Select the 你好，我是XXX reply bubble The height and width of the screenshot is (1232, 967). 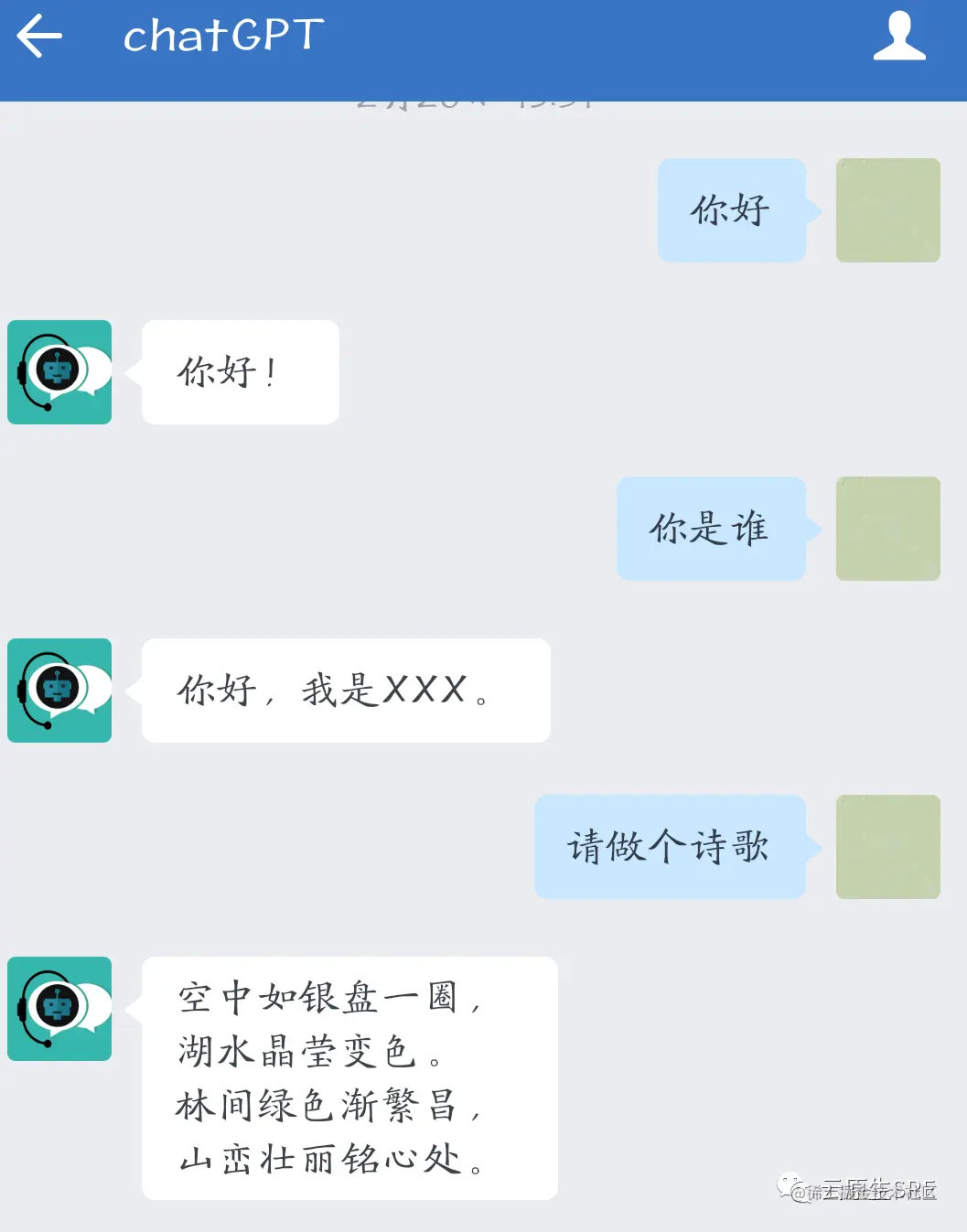click(346, 691)
